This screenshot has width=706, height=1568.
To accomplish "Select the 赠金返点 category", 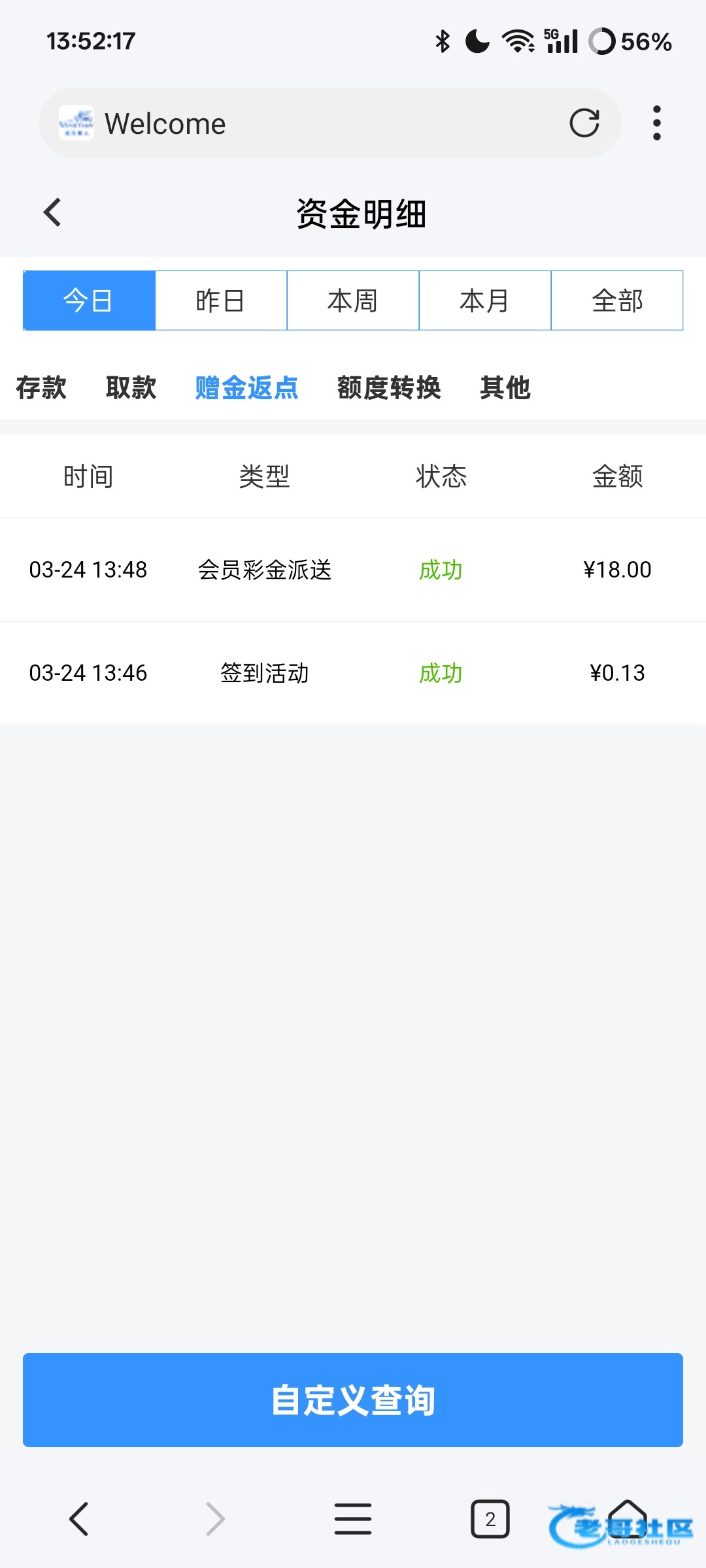I will click(x=246, y=387).
